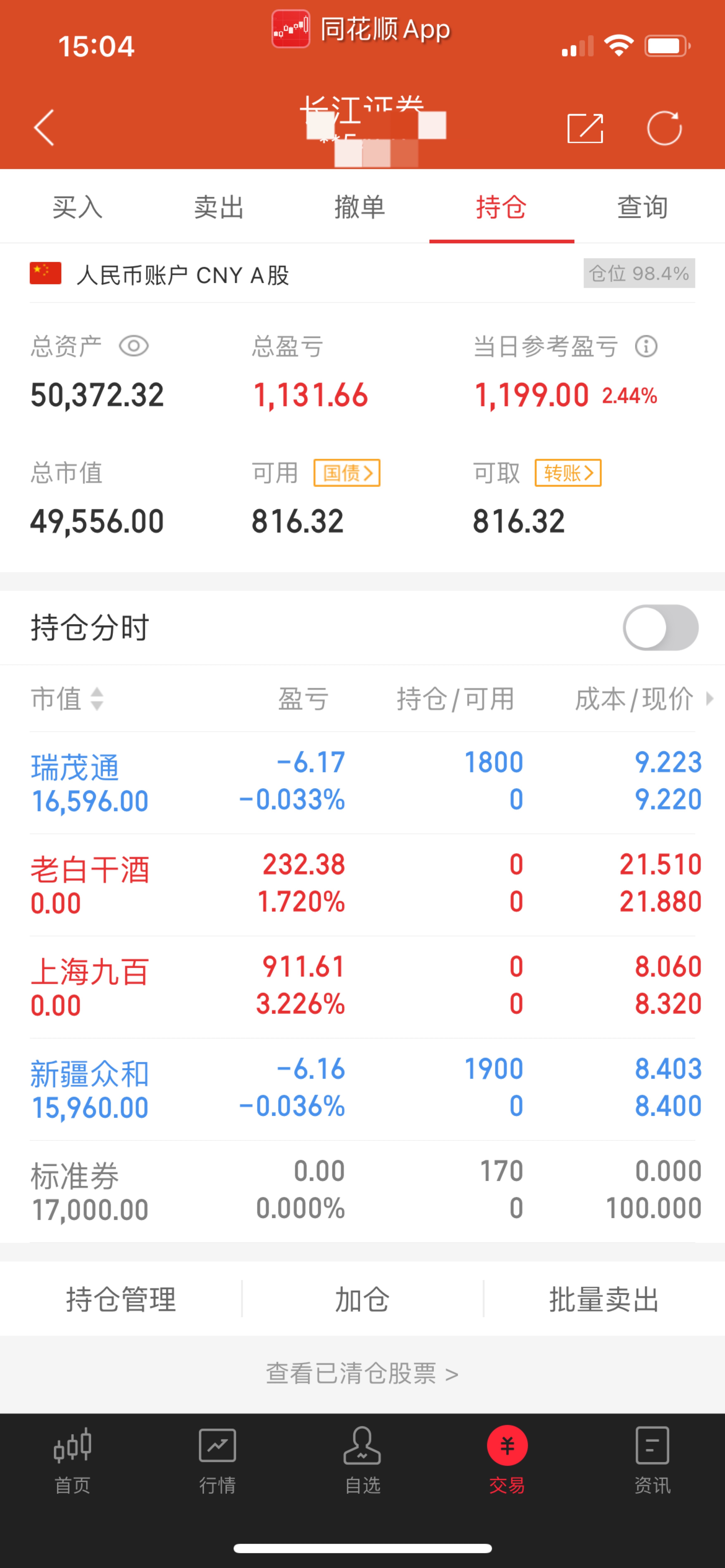
Task: Enable the 持仓分时 switch
Action: coord(660,628)
